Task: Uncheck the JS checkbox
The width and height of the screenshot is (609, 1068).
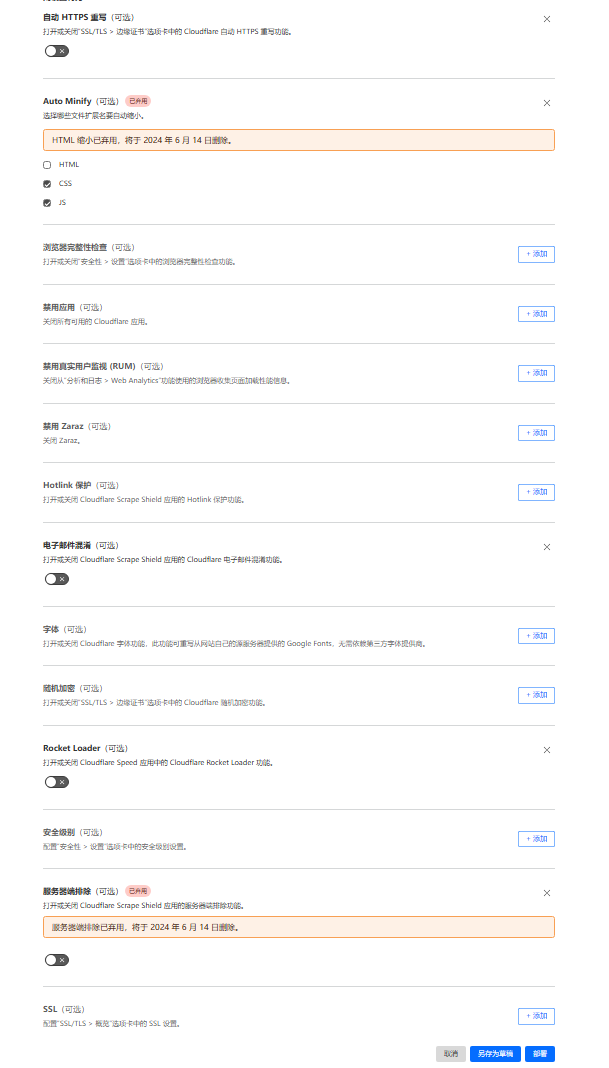Action: [x=47, y=203]
